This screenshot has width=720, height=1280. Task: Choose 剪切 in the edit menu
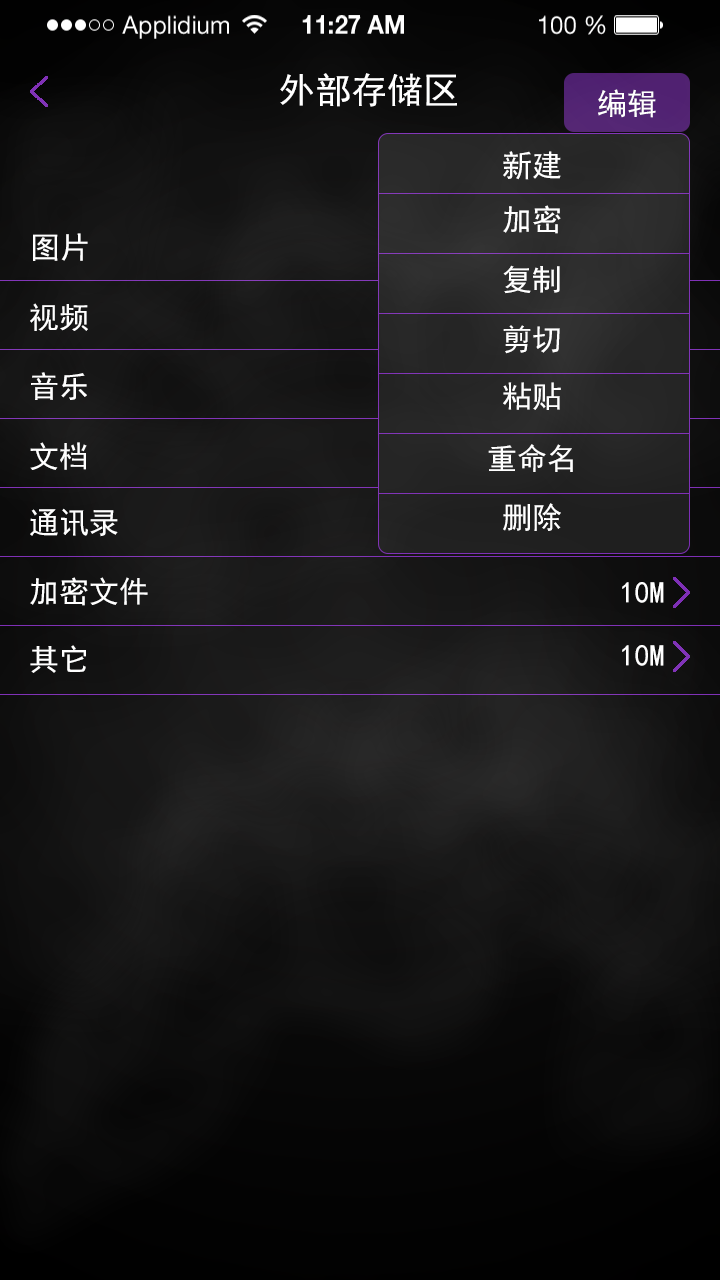533,342
